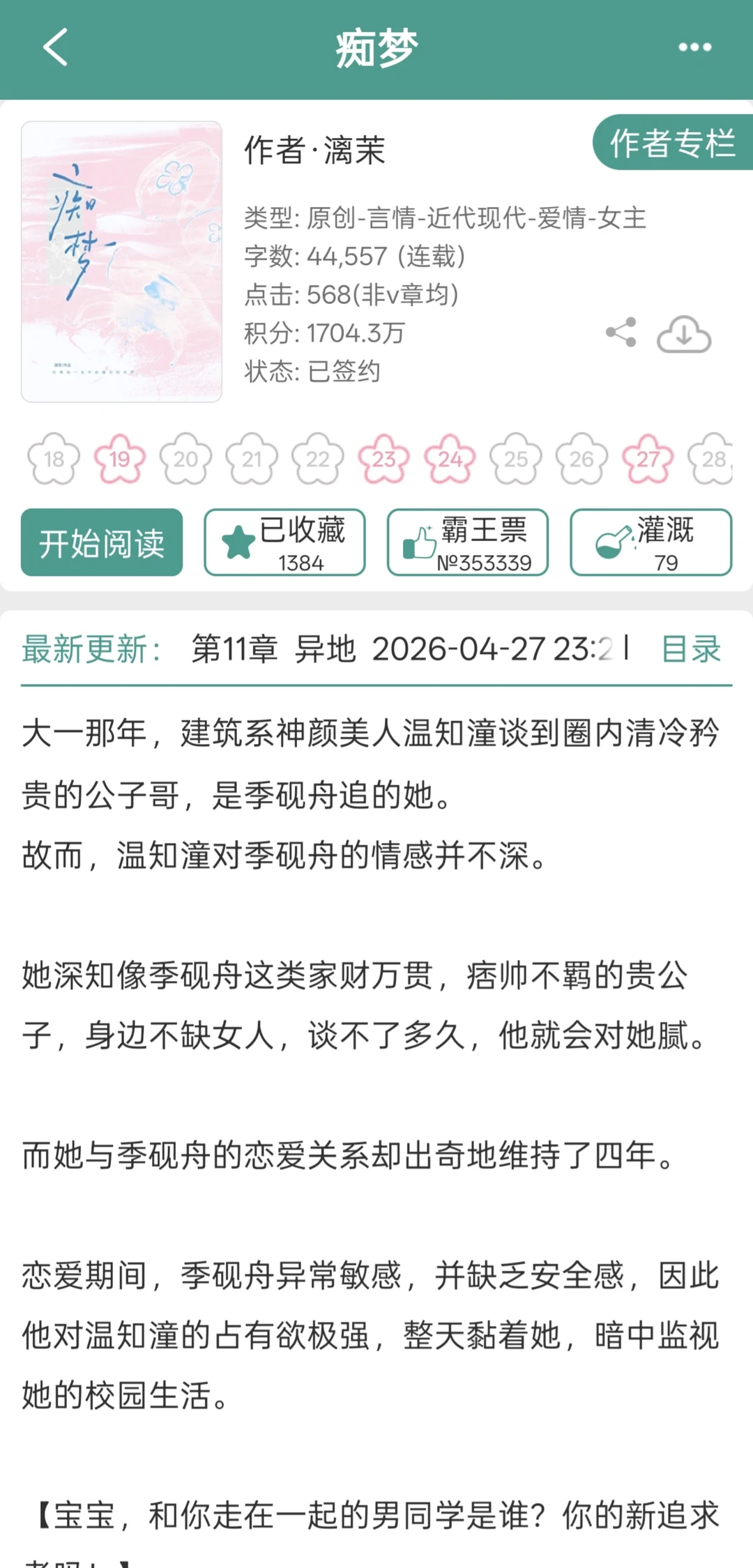This screenshot has width=753, height=1568.
Task: Open the 作者专栏 author column
Action: click(673, 144)
